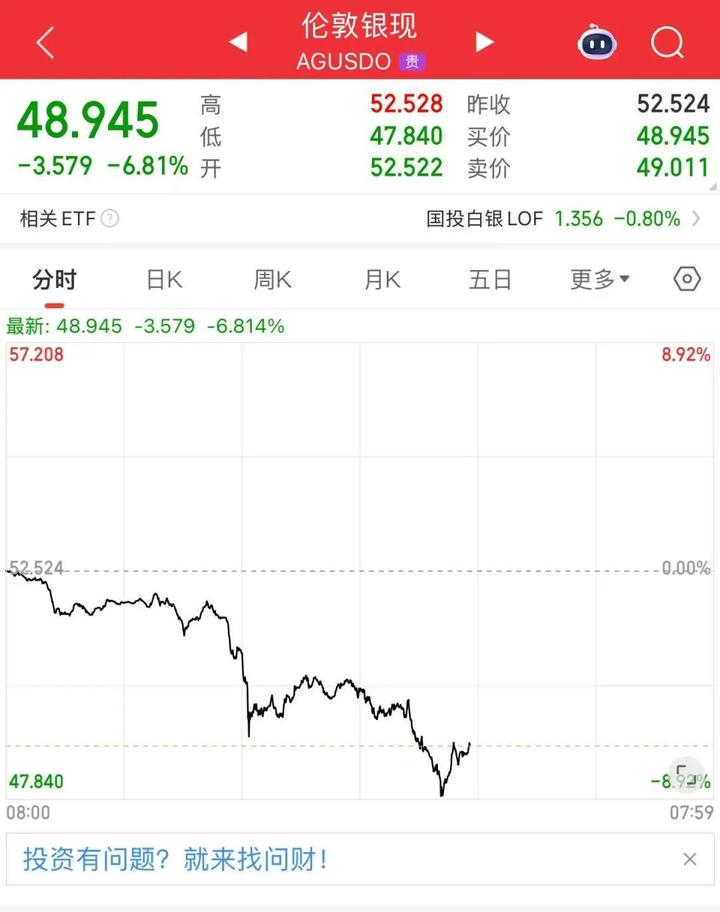Image resolution: width=720 pixels, height=912 pixels.
Task: Open chart settings hexagon icon
Action: tap(687, 280)
